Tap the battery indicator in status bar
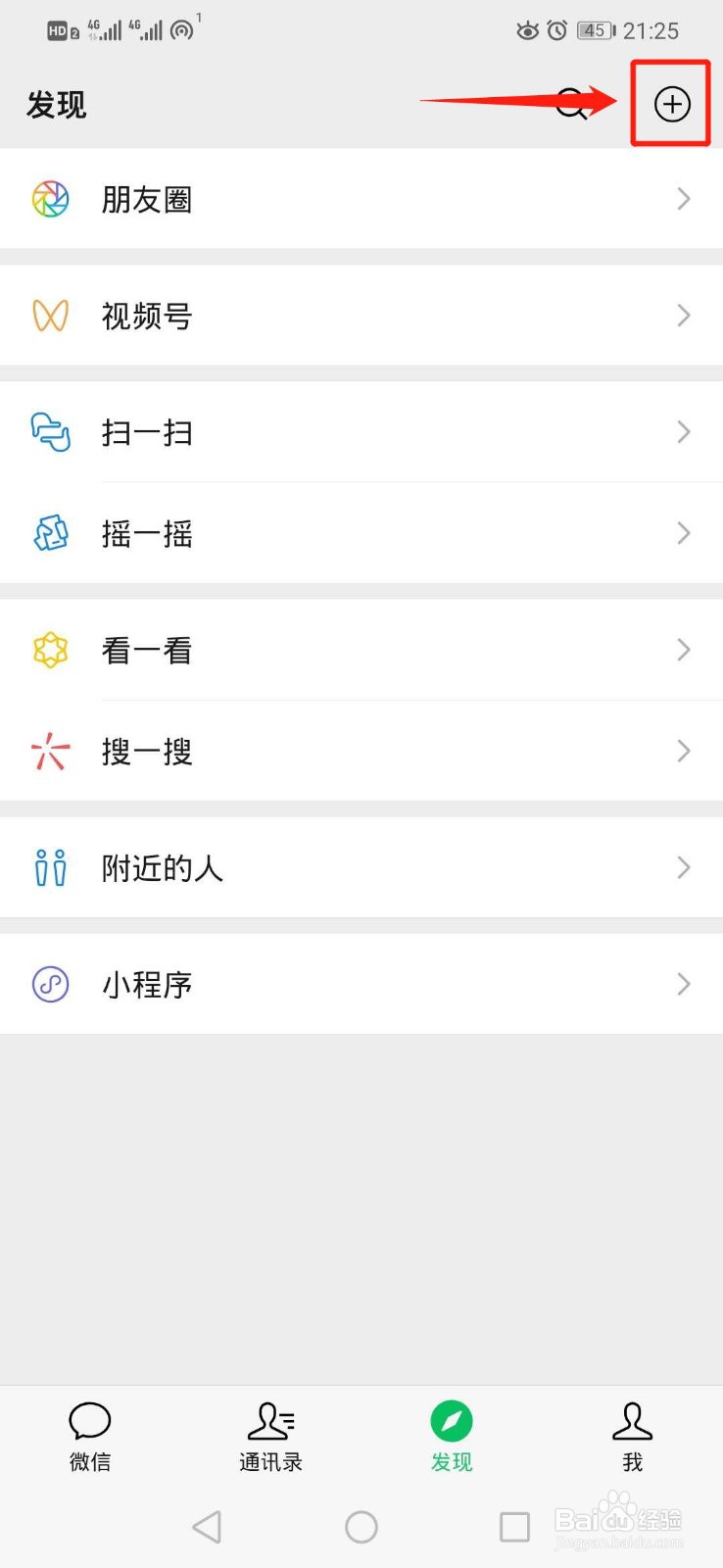The image size is (723, 1568). point(593,30)
